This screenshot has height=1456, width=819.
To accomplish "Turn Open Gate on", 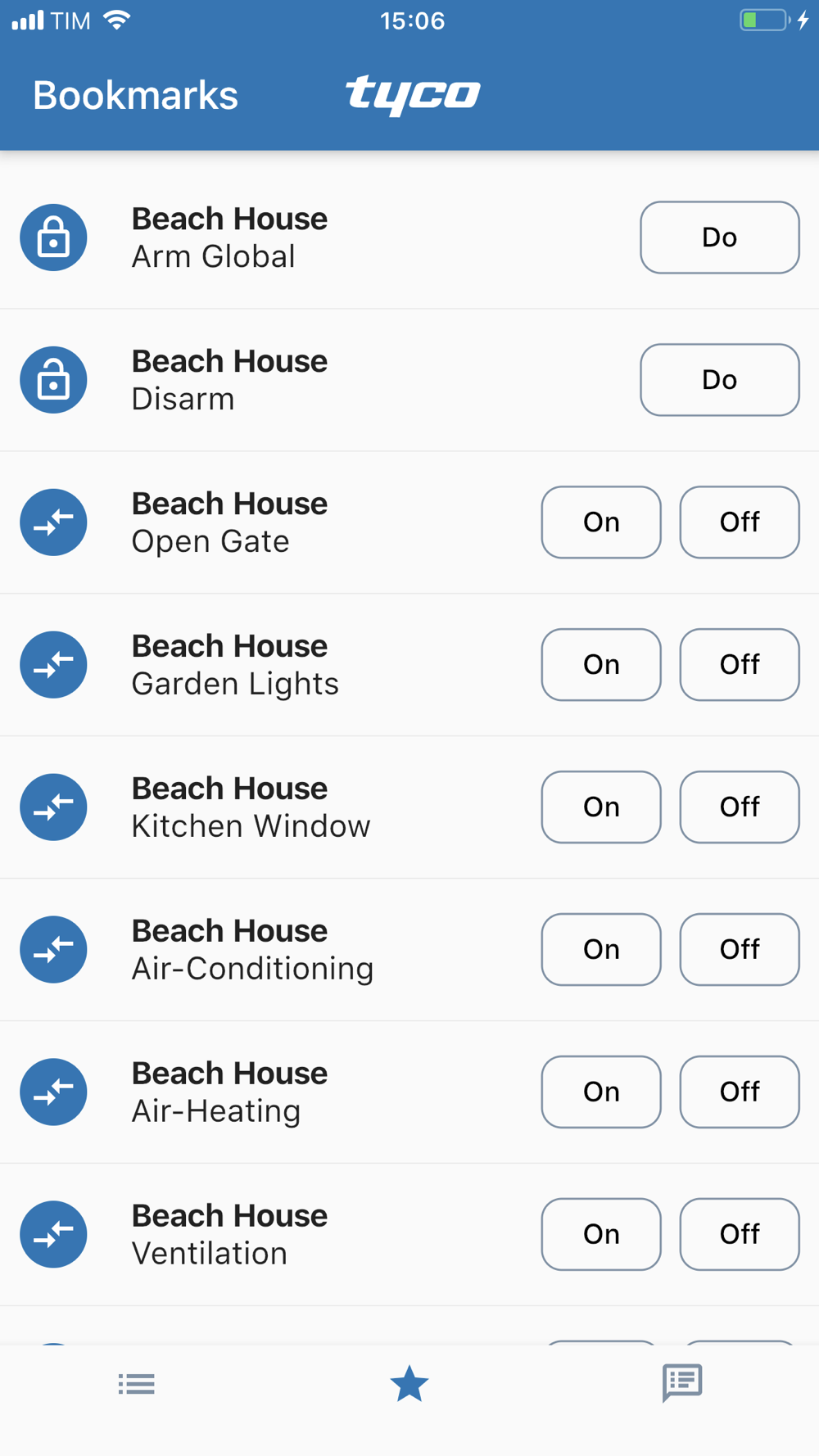I will [601, 522].
